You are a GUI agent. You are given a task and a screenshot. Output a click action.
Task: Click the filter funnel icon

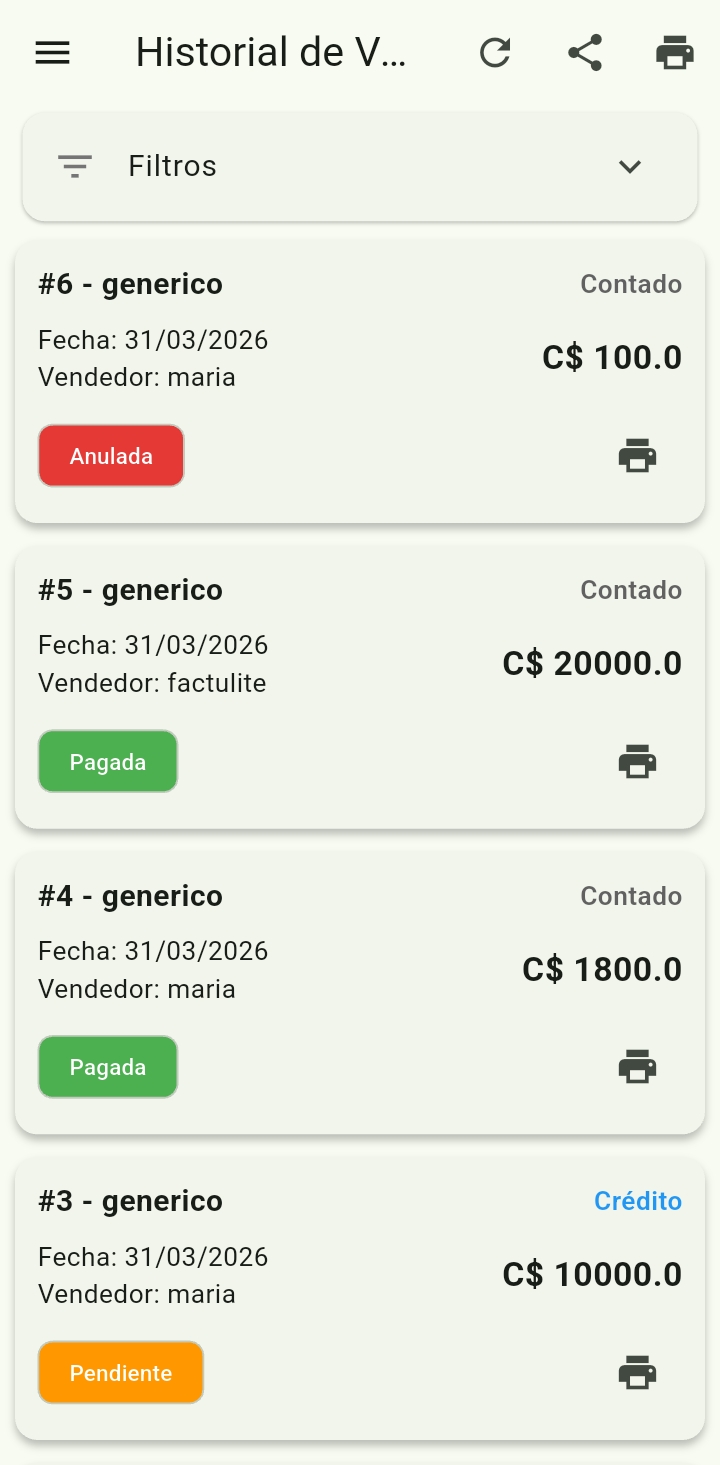74,166
